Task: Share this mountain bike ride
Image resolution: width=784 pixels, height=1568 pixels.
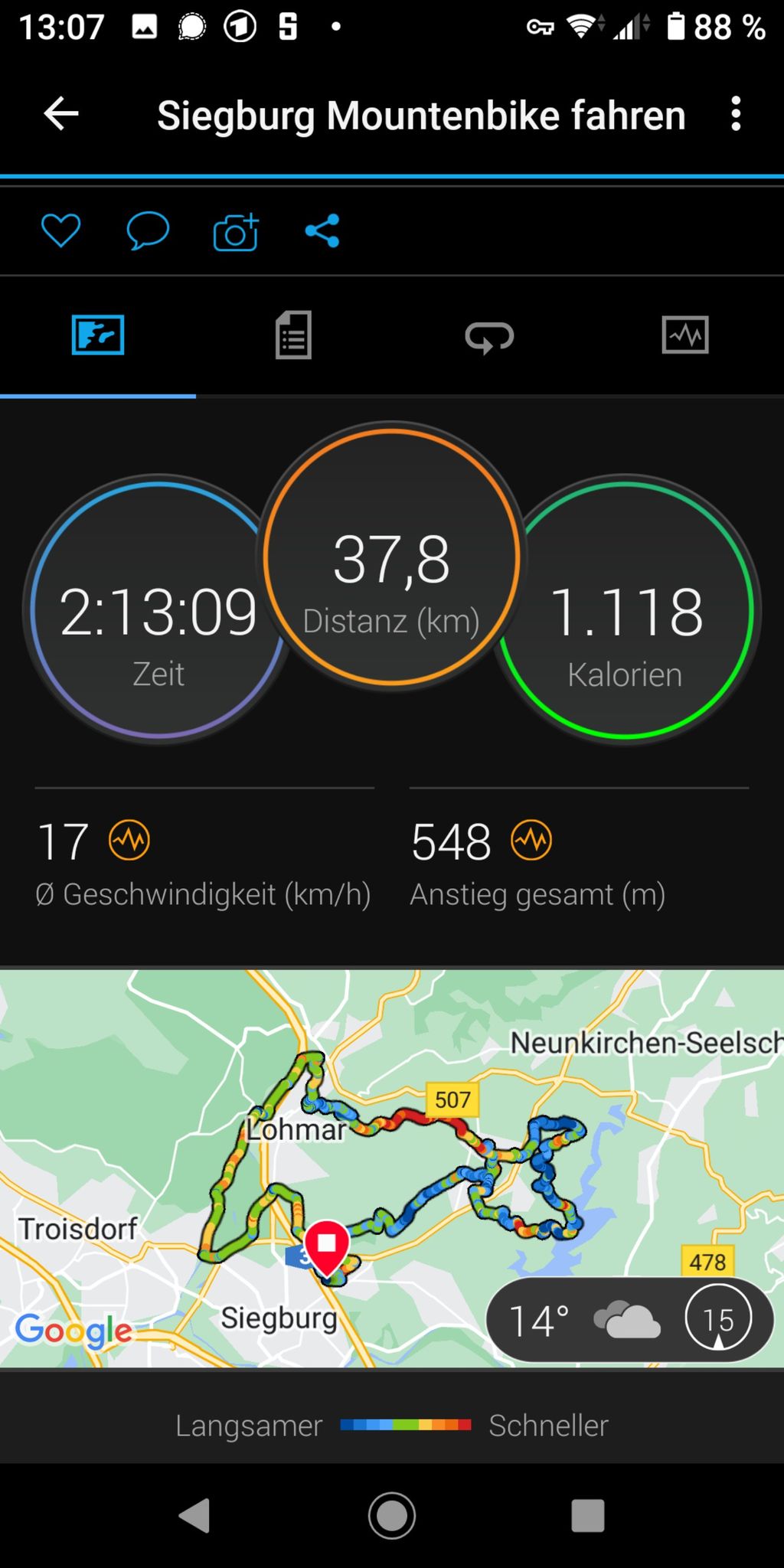Action: coord(322,230)
